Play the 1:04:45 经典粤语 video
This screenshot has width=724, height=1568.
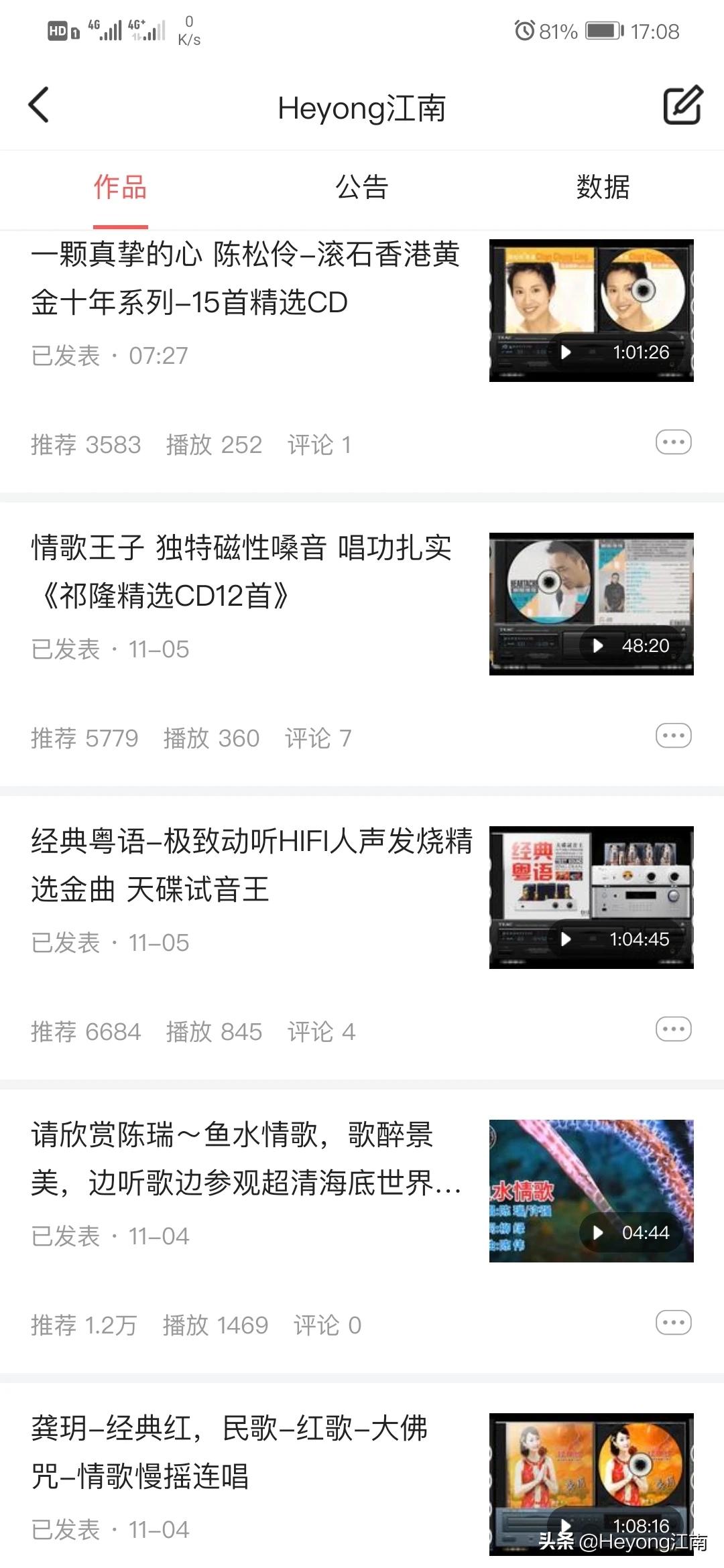tap(591, 897)
